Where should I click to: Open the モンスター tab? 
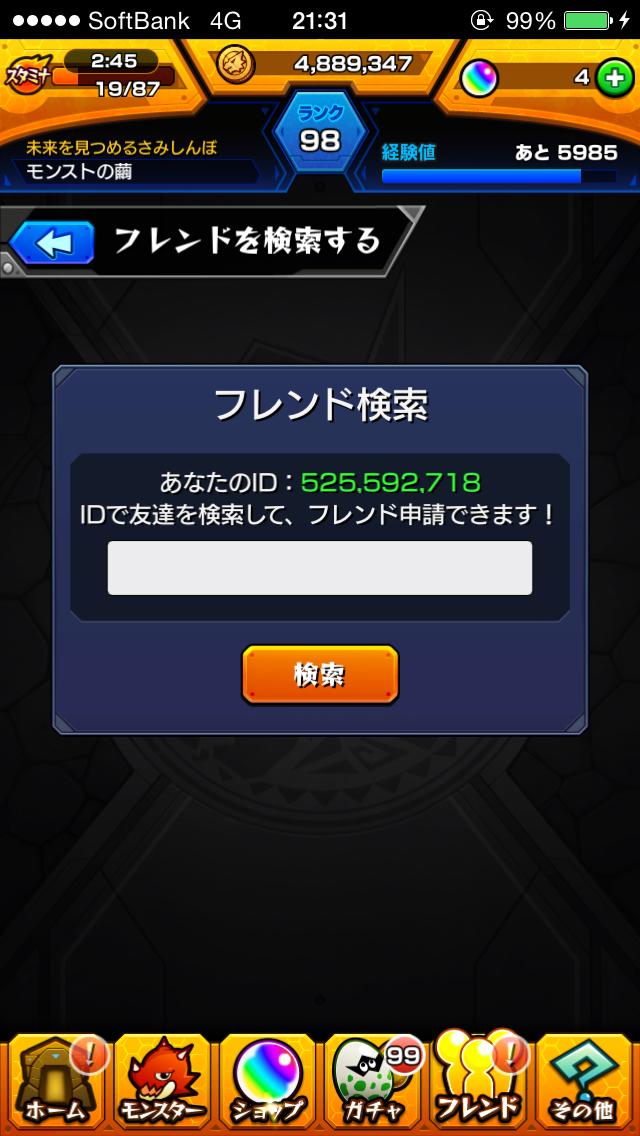(x=162, y=1081)
